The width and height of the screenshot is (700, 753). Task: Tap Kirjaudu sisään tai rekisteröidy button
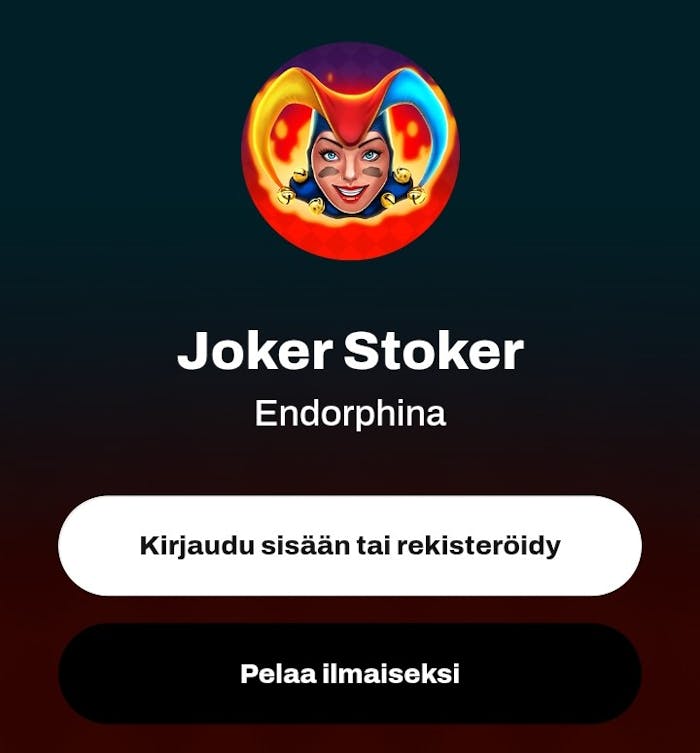(350, 546)
